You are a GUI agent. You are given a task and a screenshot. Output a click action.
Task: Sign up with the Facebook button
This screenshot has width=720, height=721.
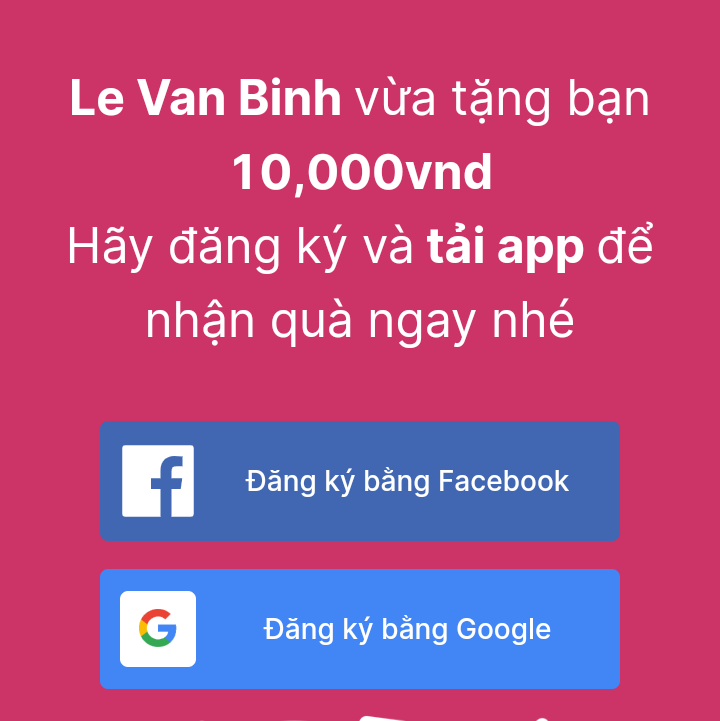(360, 481)
